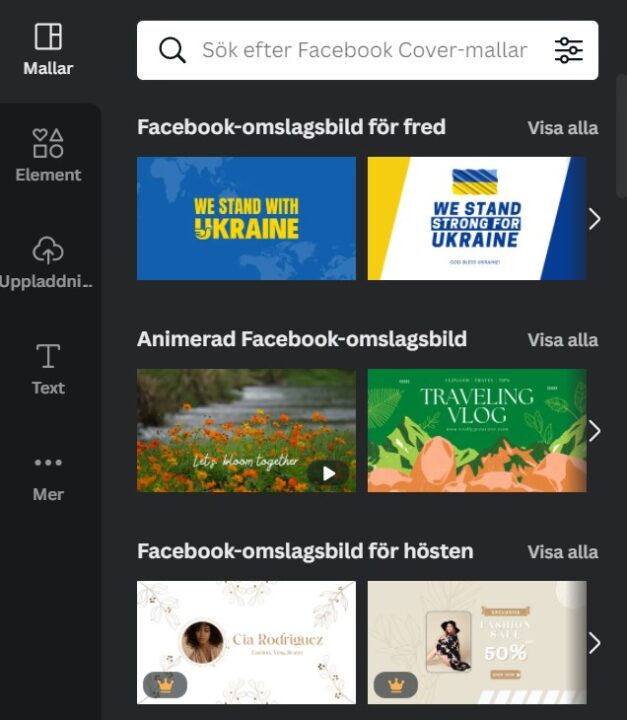Tap Visa alla for Facebook-omslagsbild för fred

click(562, 128)
